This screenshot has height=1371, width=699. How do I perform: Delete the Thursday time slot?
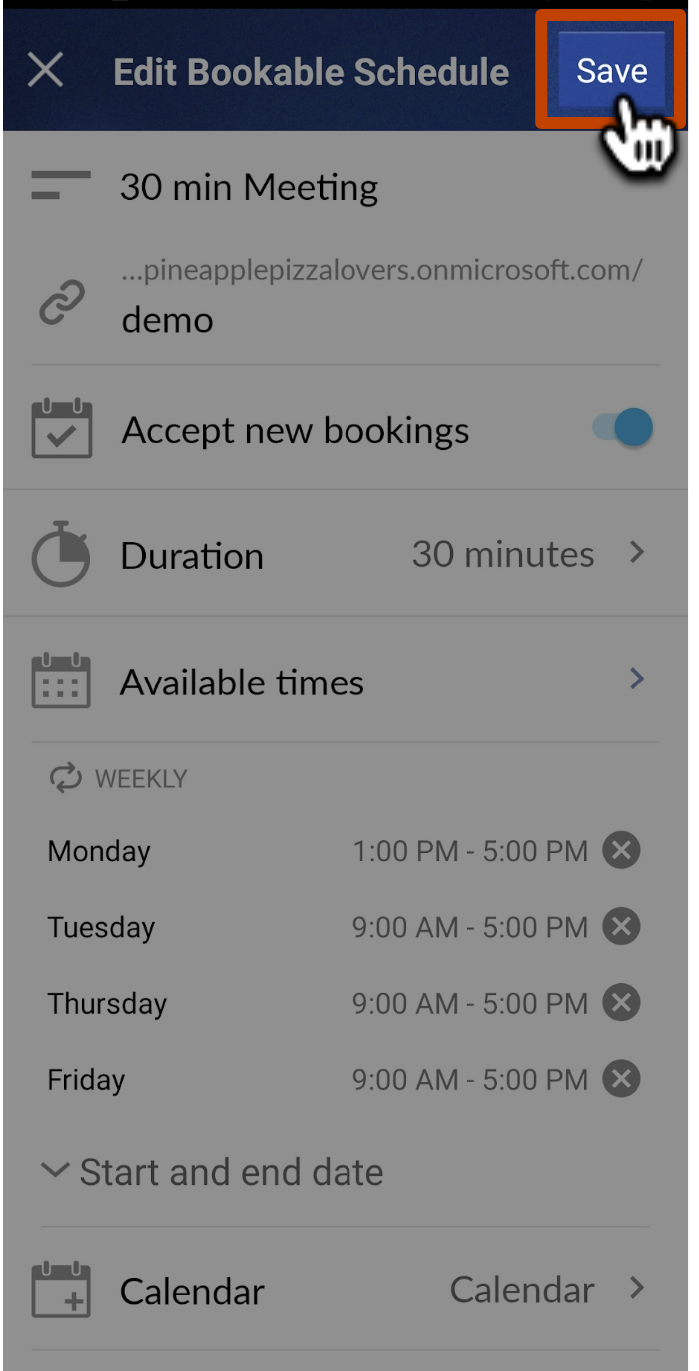(621, 1003)
